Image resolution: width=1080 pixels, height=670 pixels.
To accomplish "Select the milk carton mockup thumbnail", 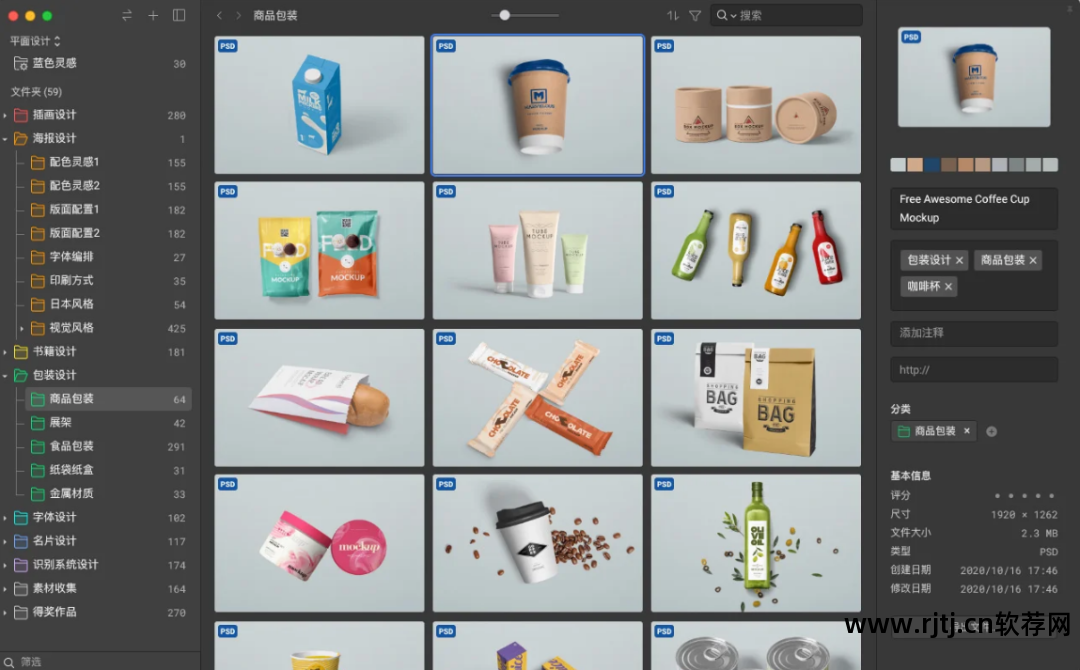I will [319, 105].
